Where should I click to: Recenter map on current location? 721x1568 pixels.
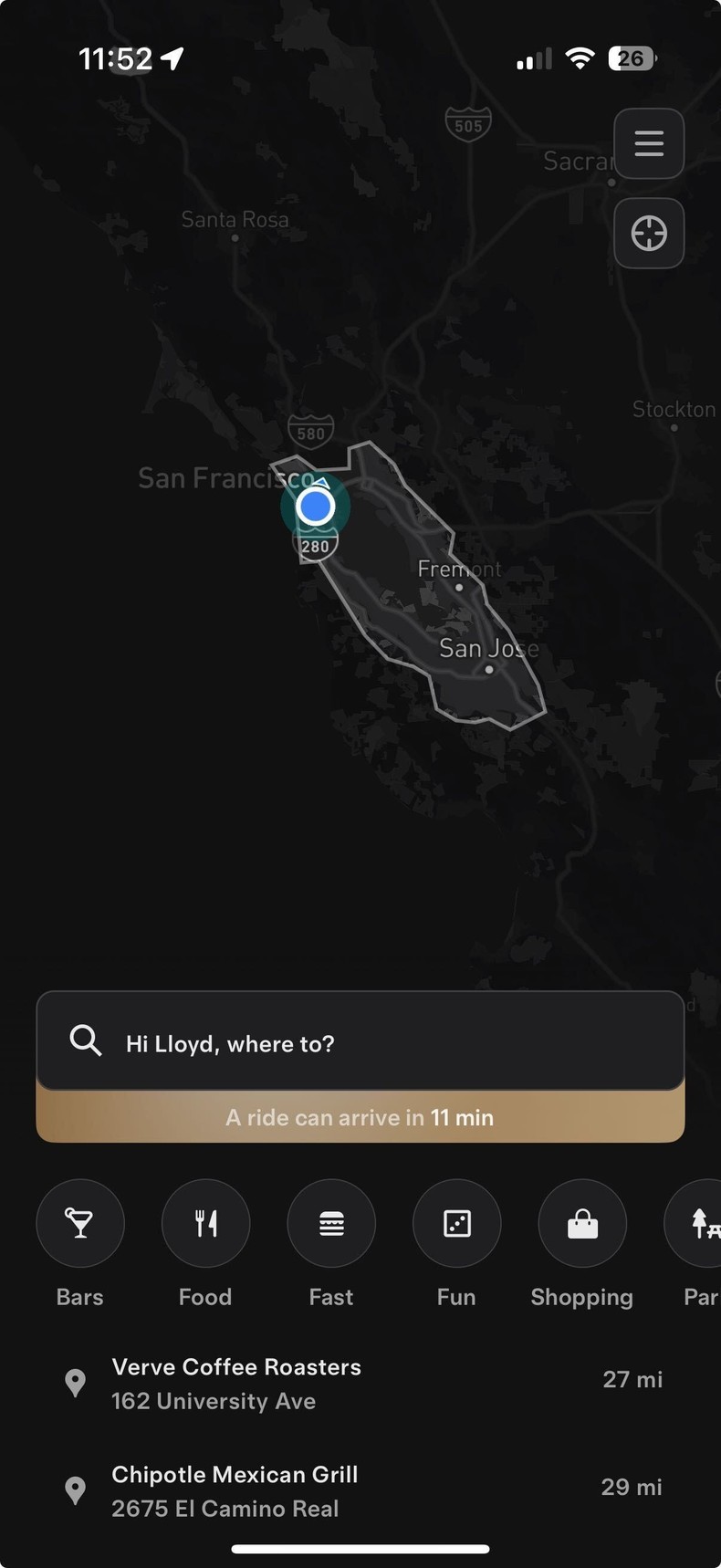point(649,234)
